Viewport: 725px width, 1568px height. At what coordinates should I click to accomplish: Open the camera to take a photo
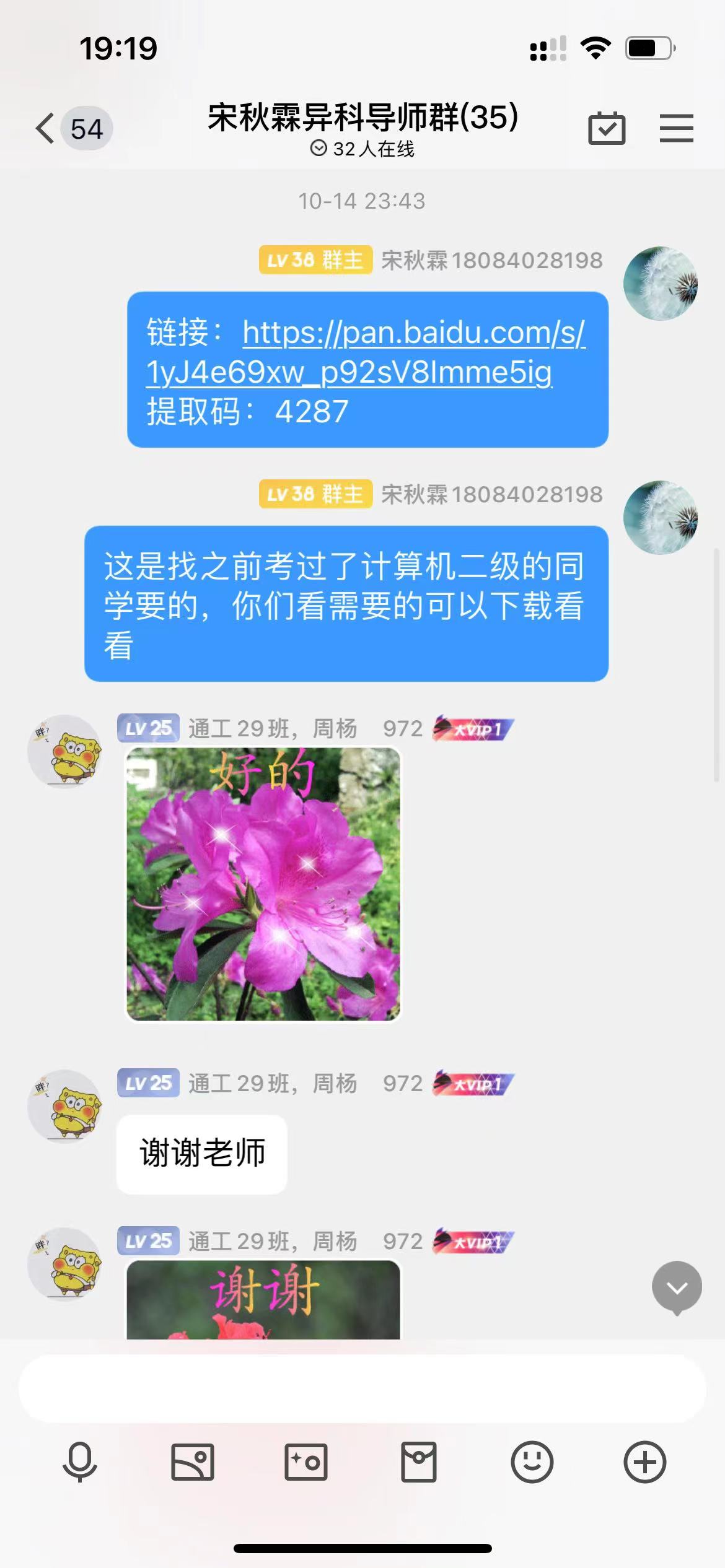tap(306, 1462)
